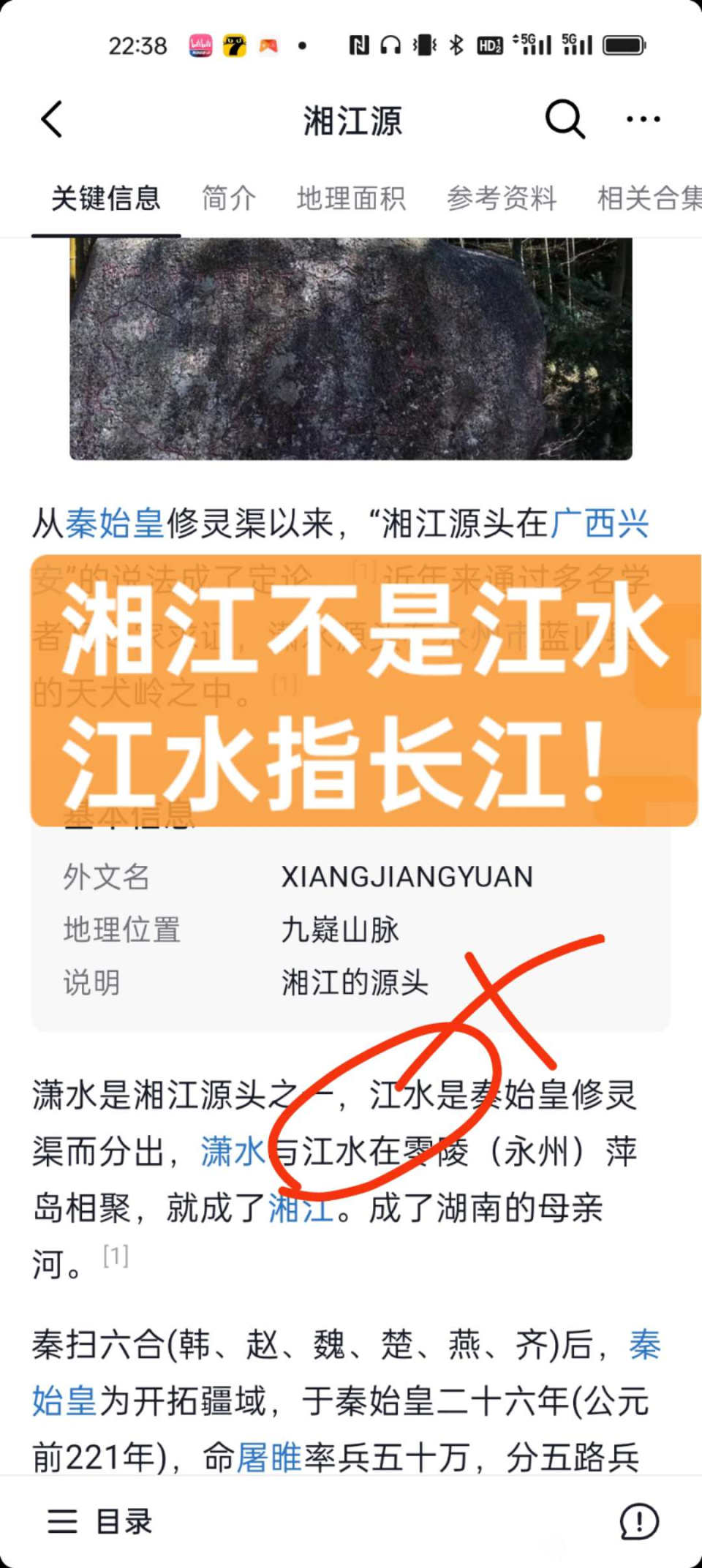Open the stone photo at the top
702x1568 pixels.
click(x=351, y=348)
